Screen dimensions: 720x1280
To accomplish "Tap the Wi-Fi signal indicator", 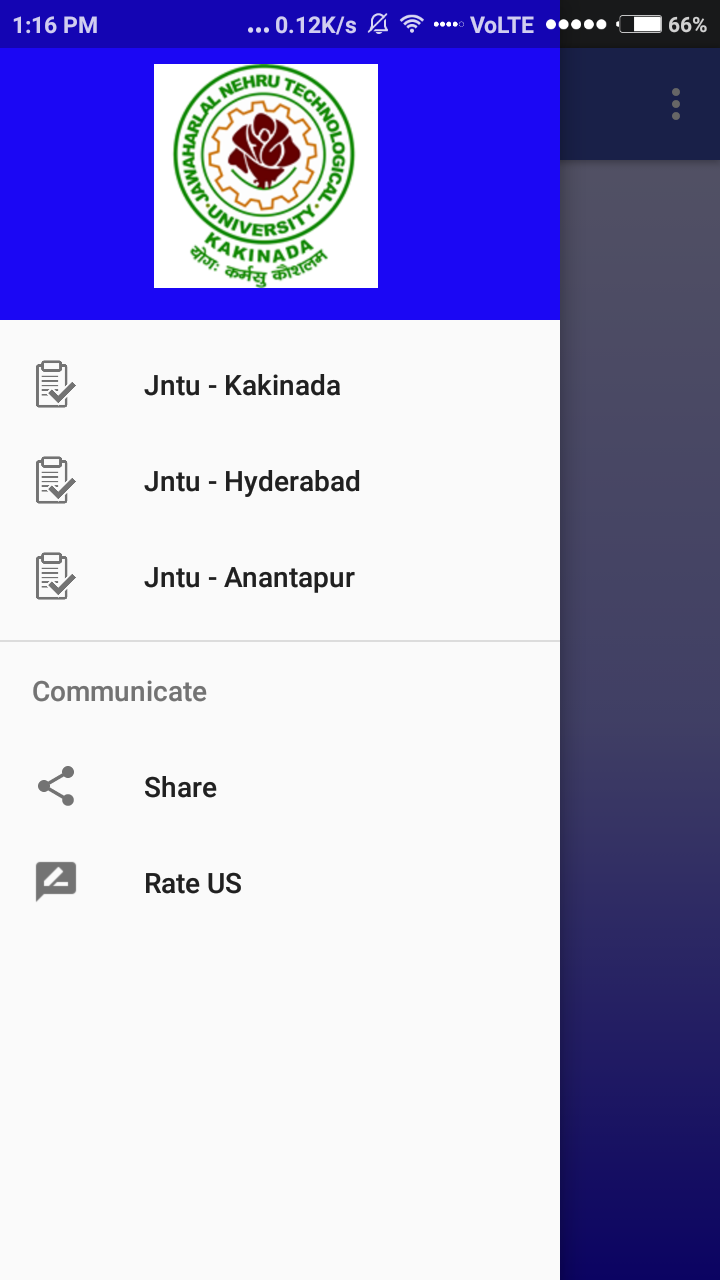I will tap(411, 24).
